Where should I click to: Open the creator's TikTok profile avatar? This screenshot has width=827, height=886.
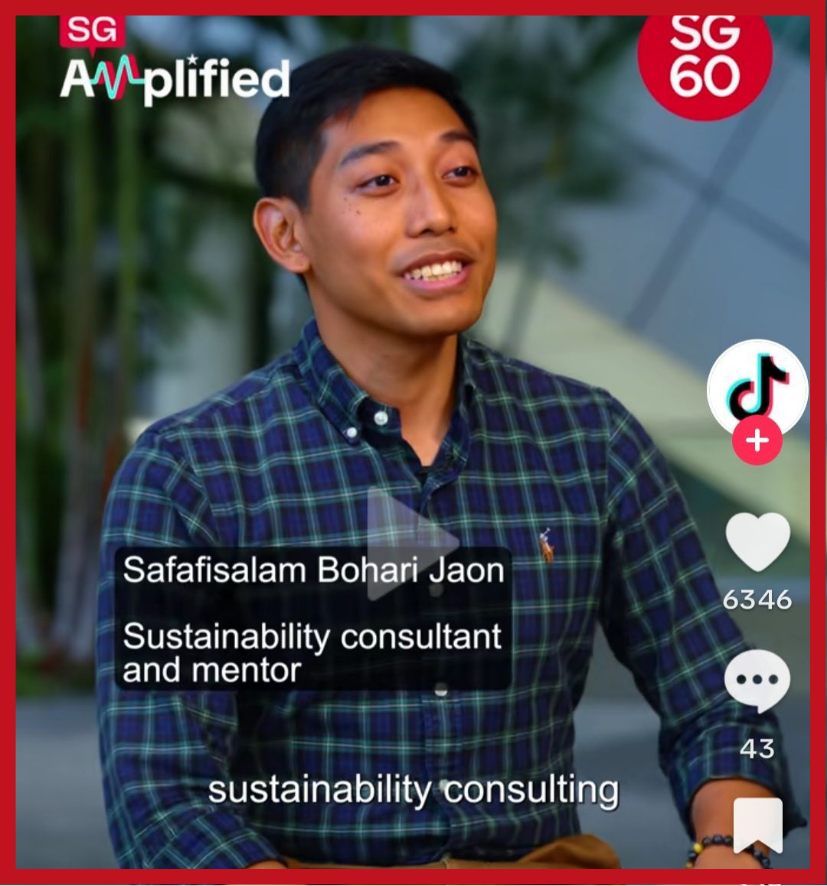[757, 386]
